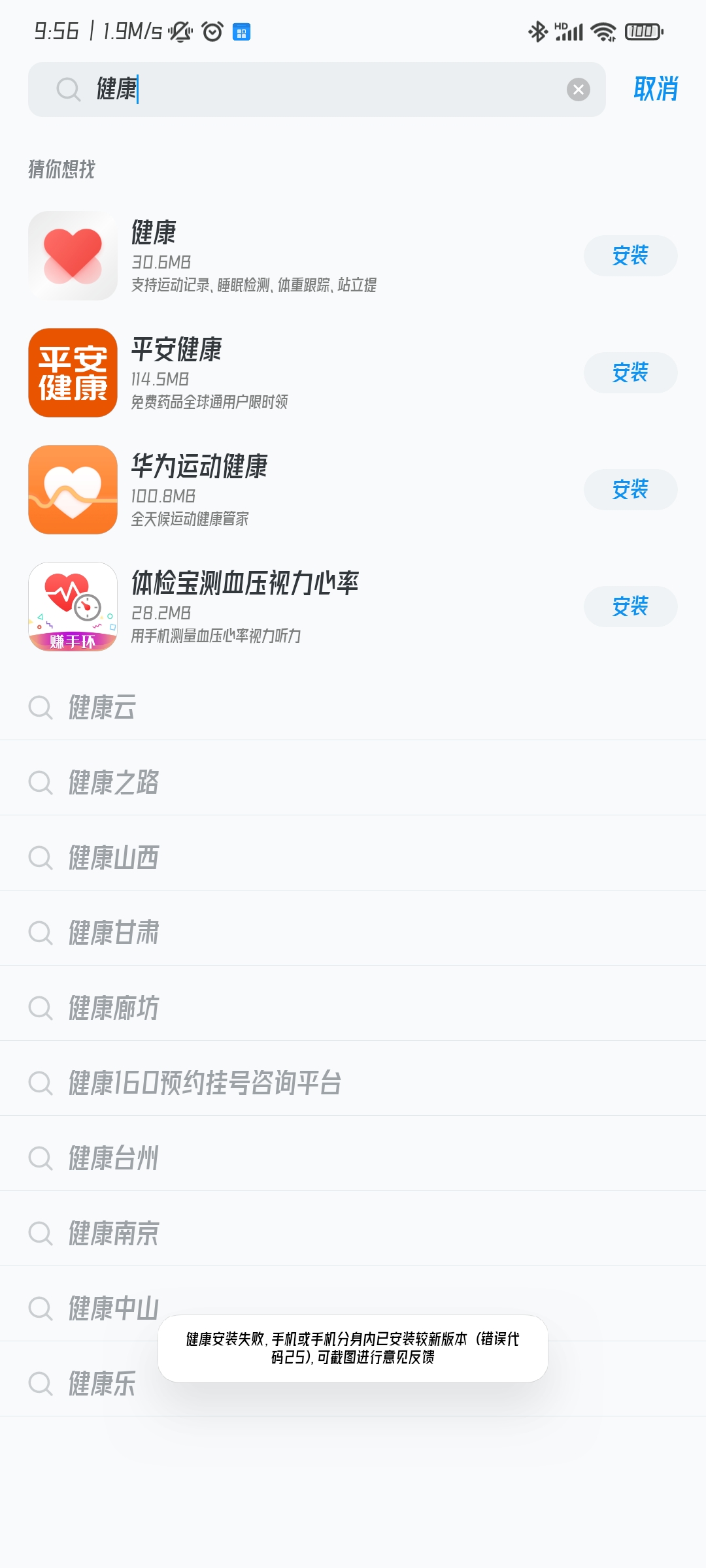Open the 华为运动健康 app details
This screenshot has height=1568, width=706.
click(x=301, y=489)
